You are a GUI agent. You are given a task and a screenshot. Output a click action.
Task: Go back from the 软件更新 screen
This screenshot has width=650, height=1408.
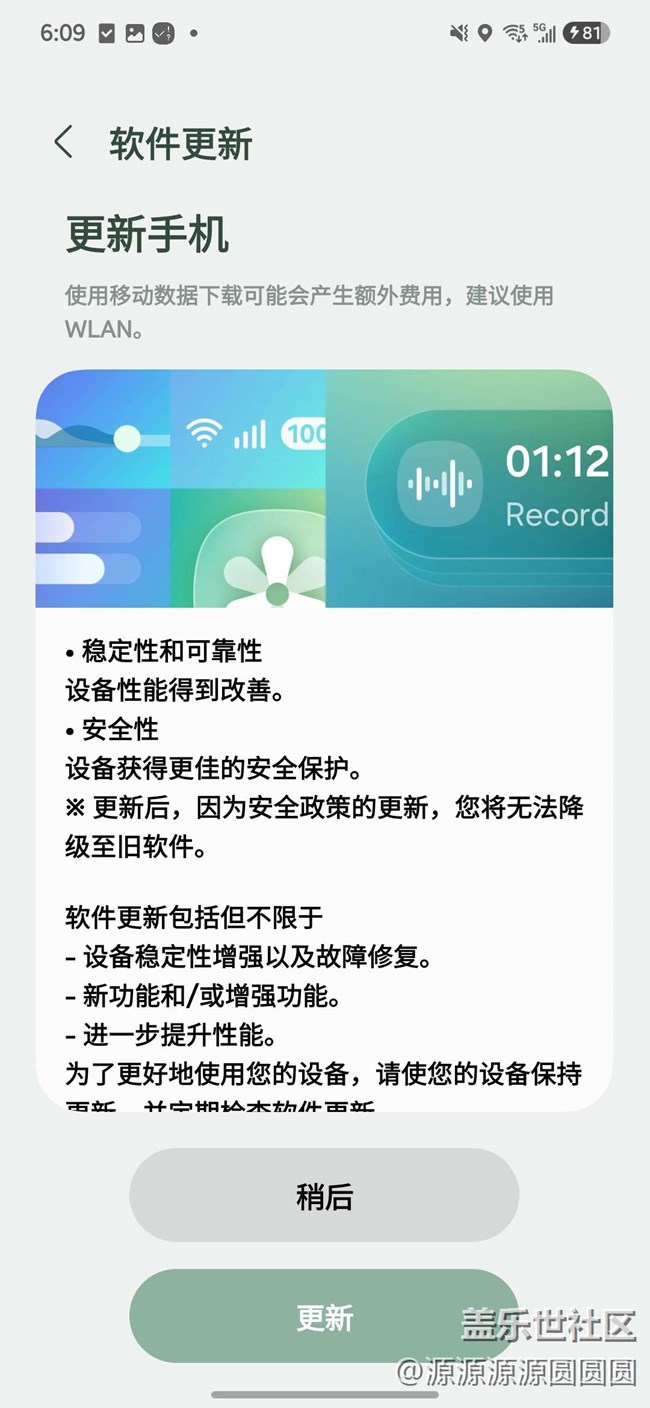64,143
